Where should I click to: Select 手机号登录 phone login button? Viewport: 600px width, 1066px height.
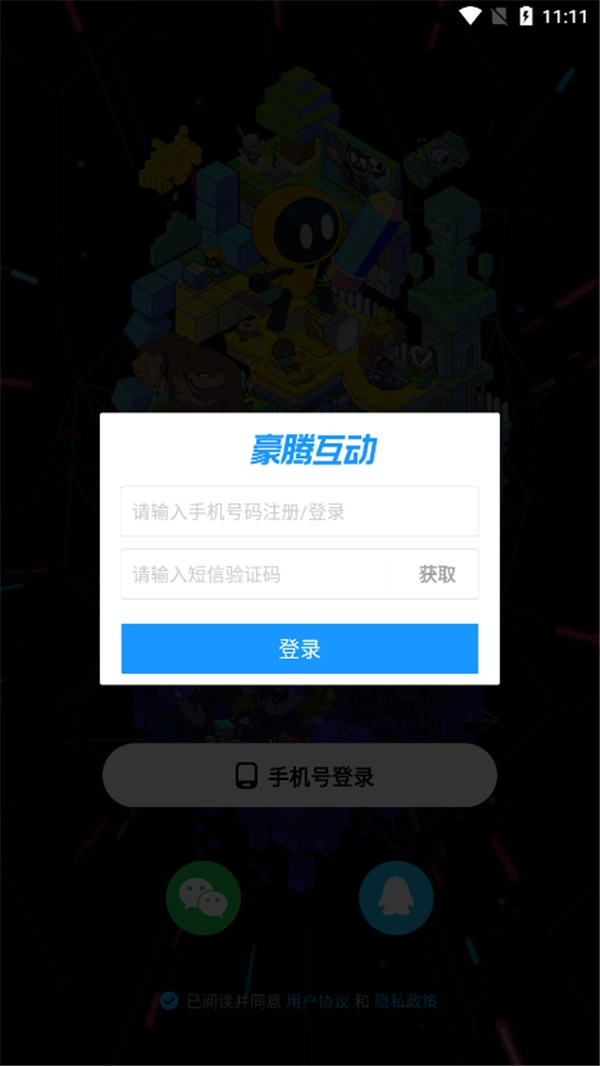[x=299, y=776]
